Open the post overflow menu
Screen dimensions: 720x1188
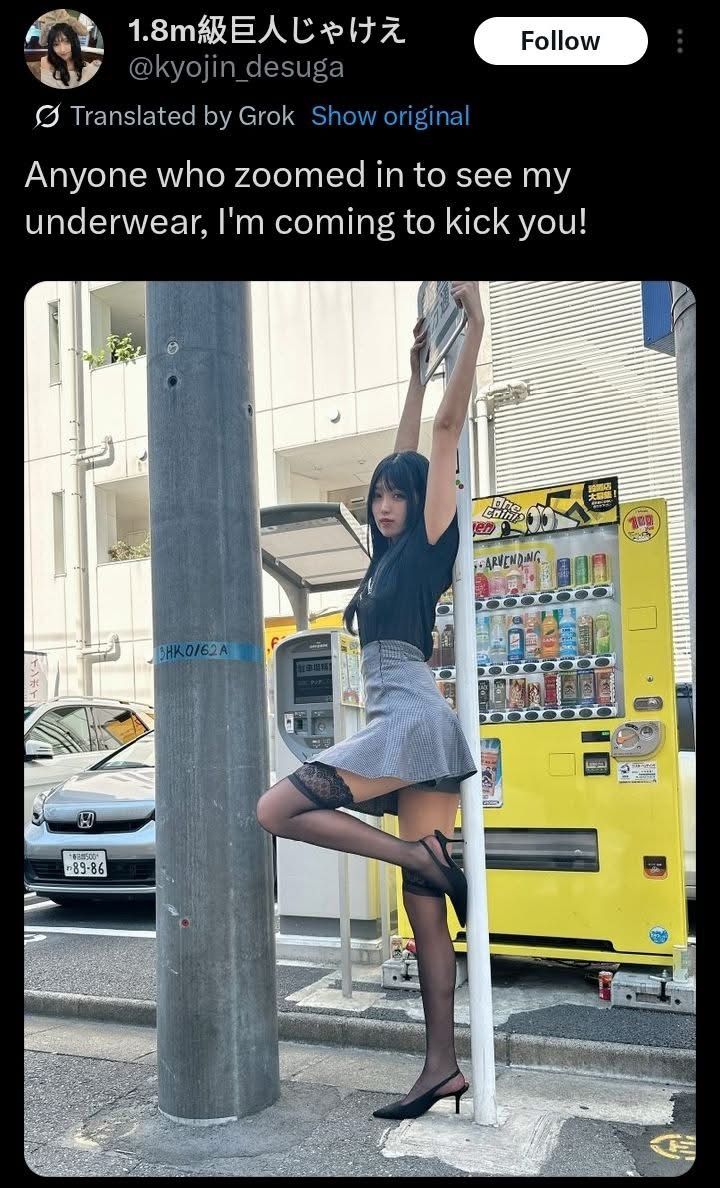(680, 41)
